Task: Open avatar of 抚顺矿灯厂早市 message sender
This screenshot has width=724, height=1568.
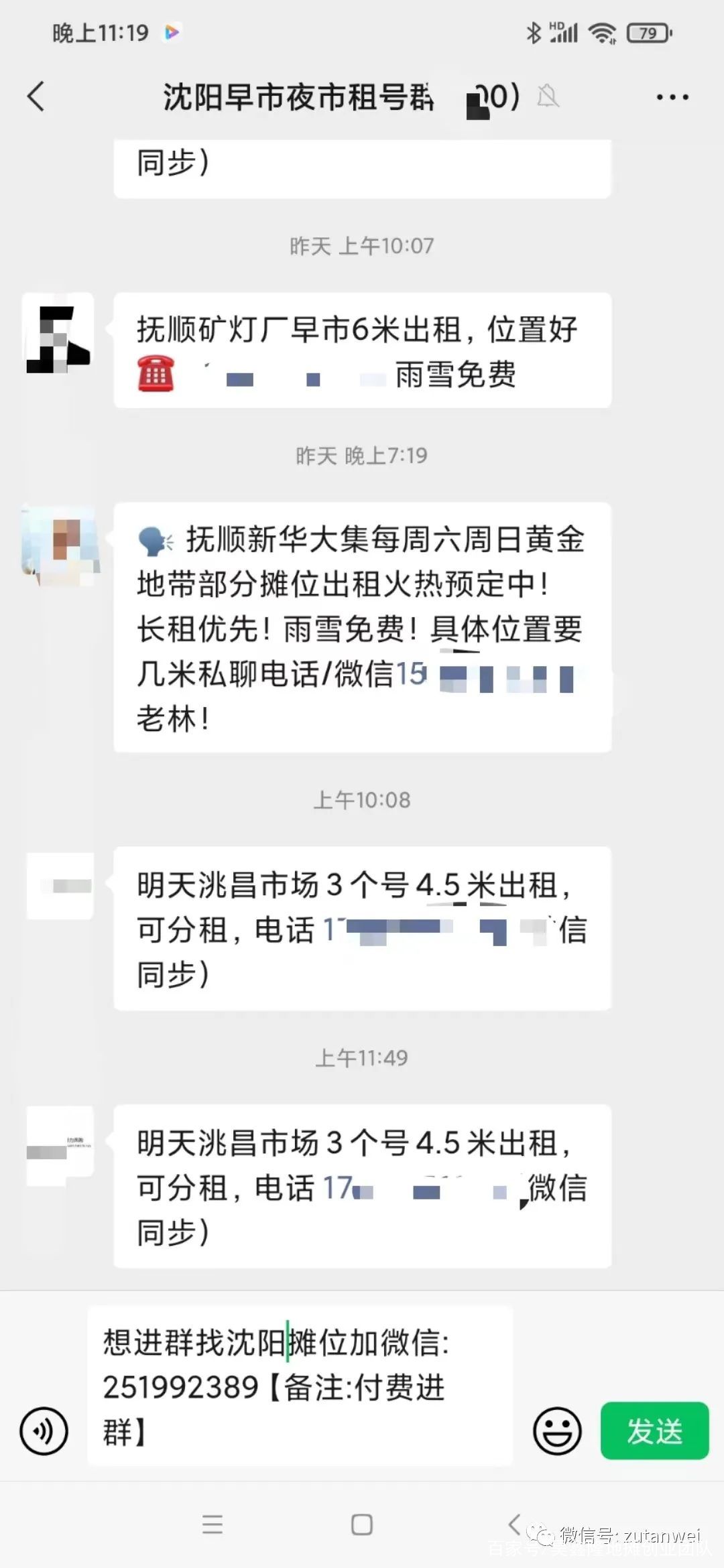Action: pyautogui.click(x=58, y=333)
